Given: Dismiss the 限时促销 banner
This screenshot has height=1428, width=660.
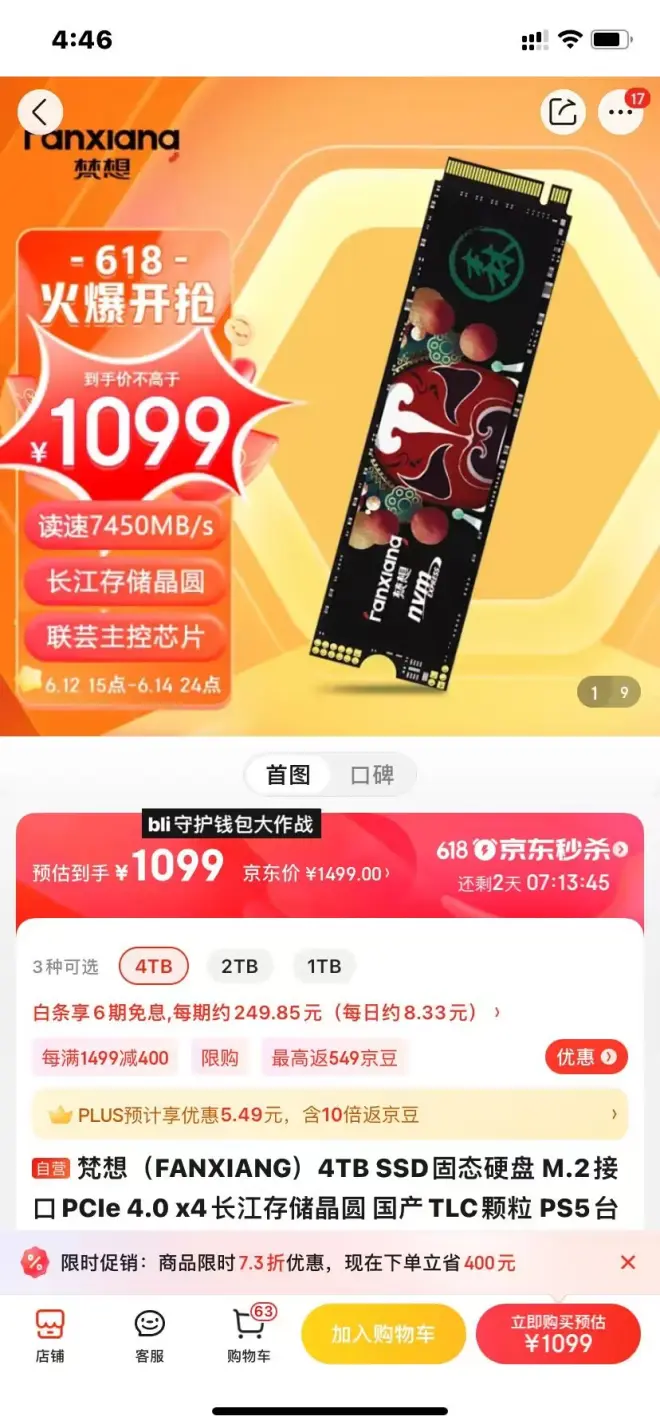Looking at the screenshot, I should (628, 1262).
